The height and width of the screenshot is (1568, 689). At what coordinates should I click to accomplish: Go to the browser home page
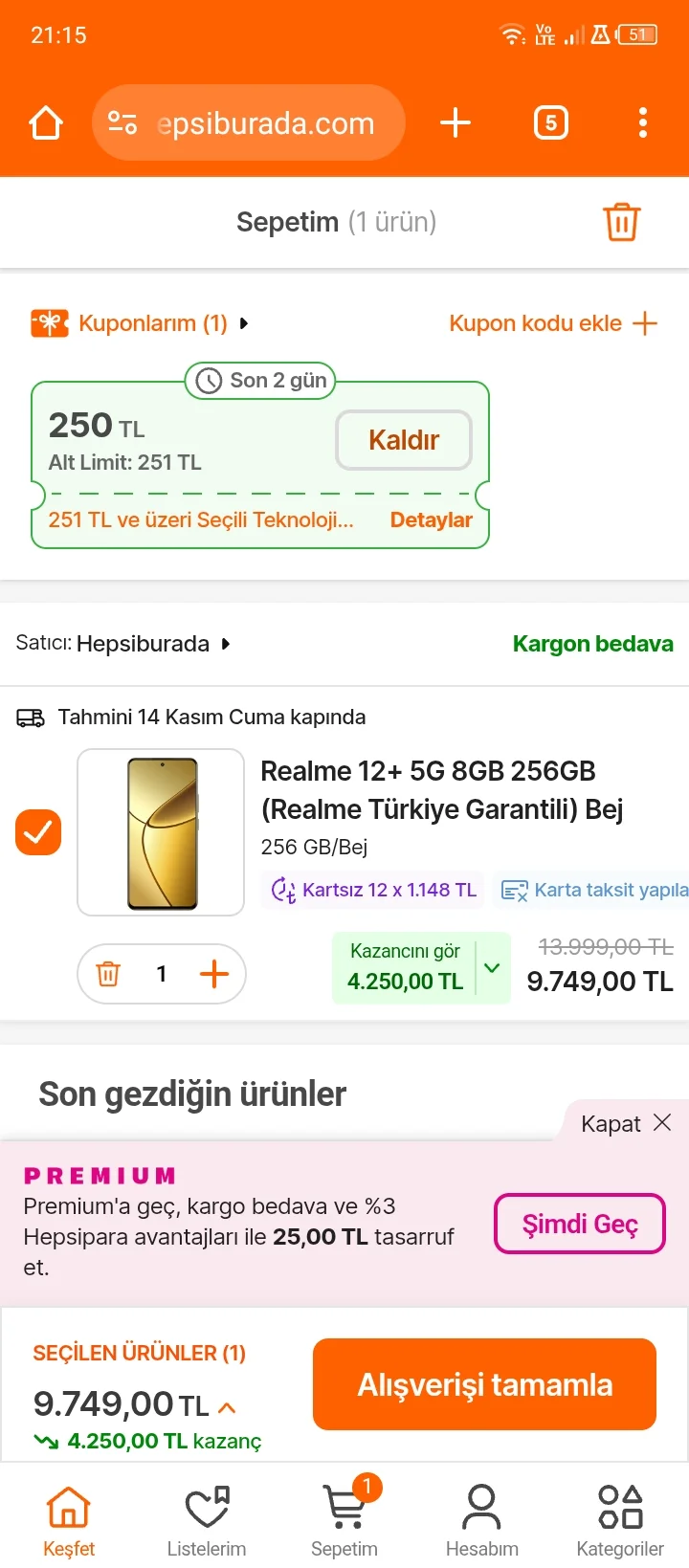[46, 123]
